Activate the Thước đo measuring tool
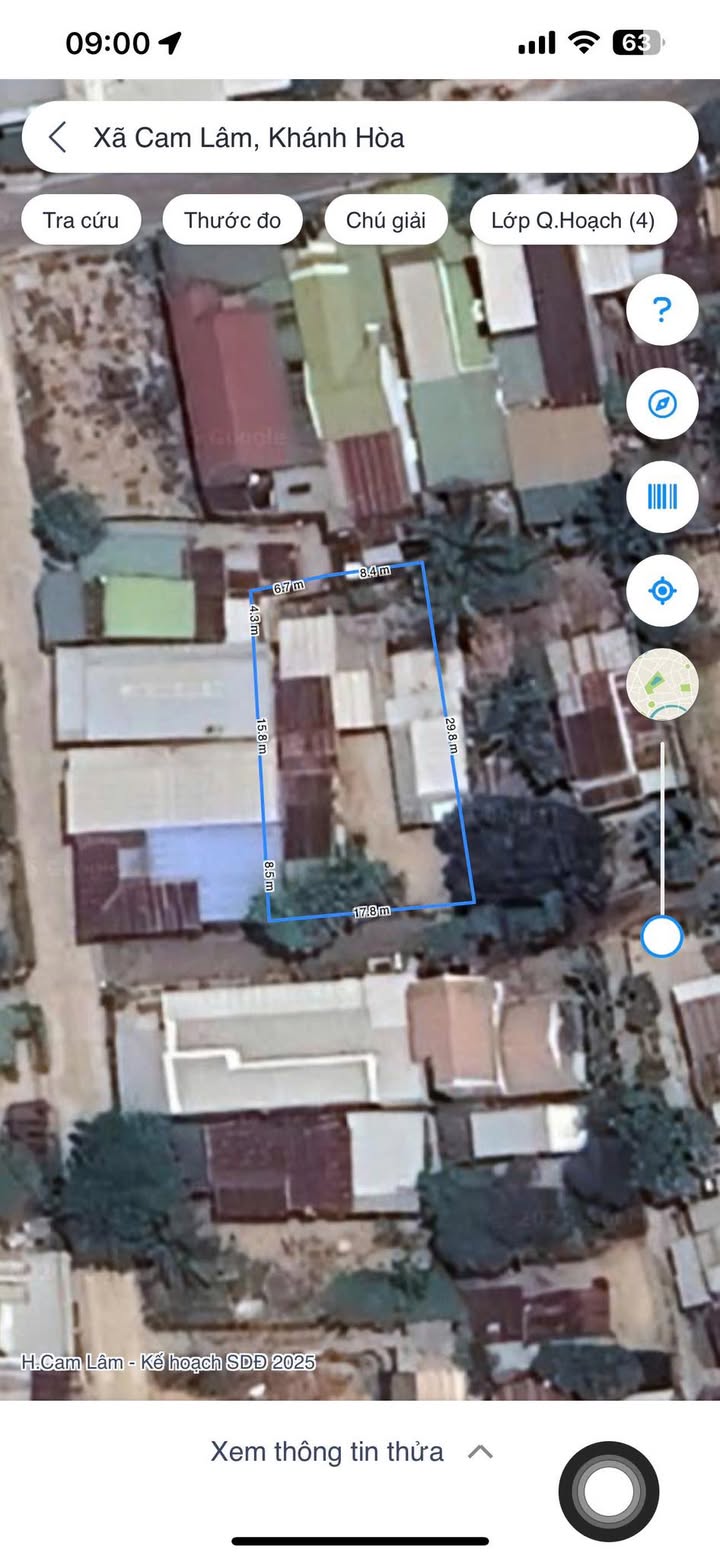This screenshot has width=720, height=1559. coord(232,220)
